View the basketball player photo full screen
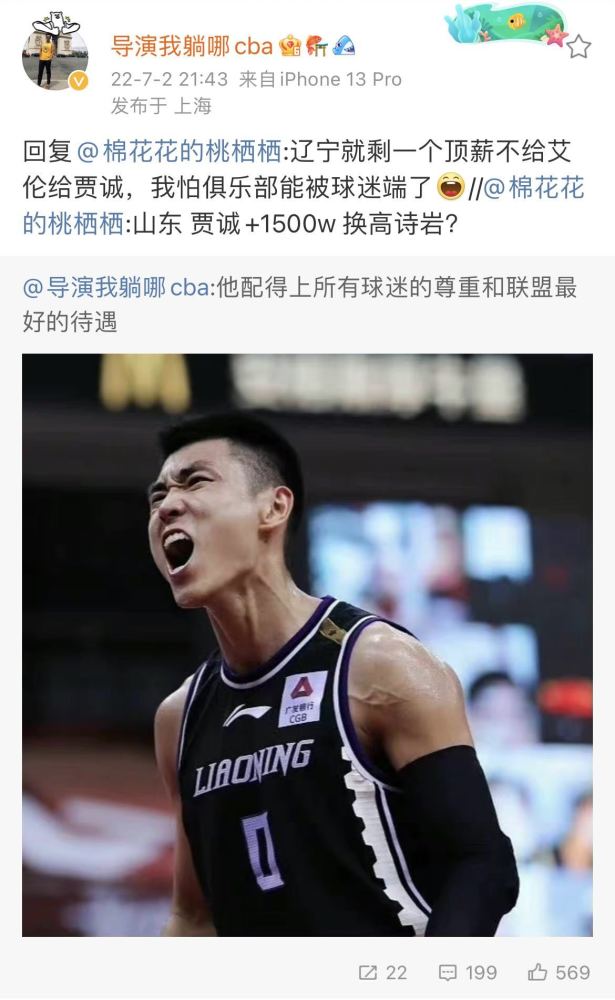The height and width of the screenshot is (1000, 615). coord(307,645)
